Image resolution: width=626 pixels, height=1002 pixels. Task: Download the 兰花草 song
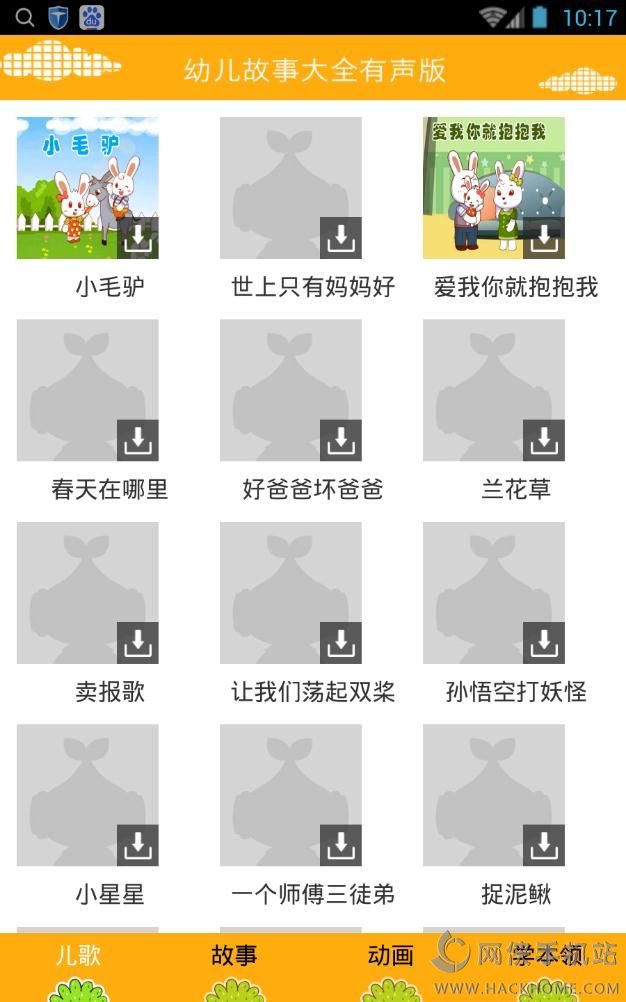[543, 440]
